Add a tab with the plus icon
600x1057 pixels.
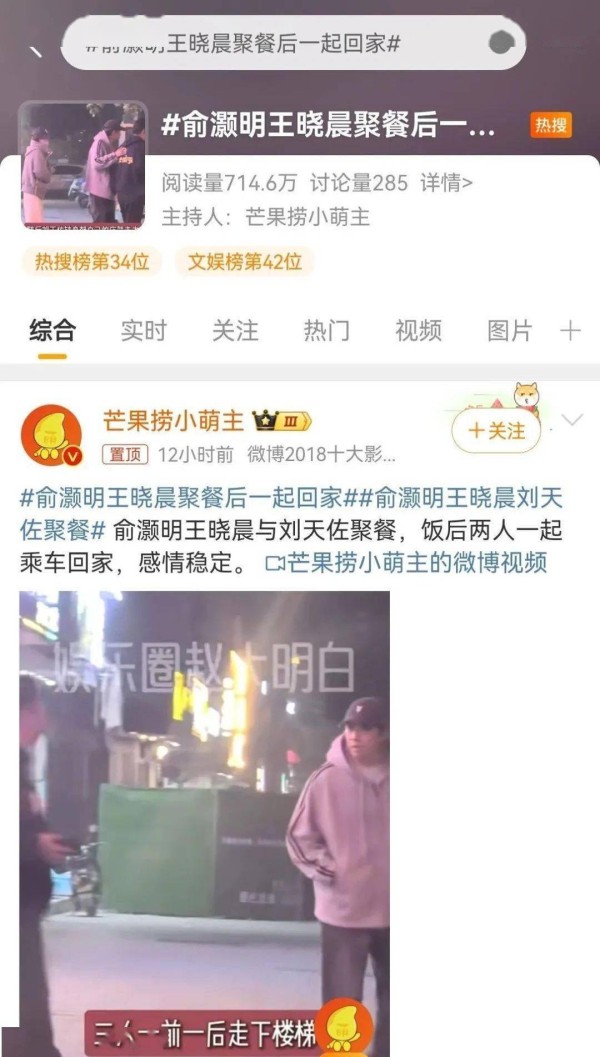point(570,330)
